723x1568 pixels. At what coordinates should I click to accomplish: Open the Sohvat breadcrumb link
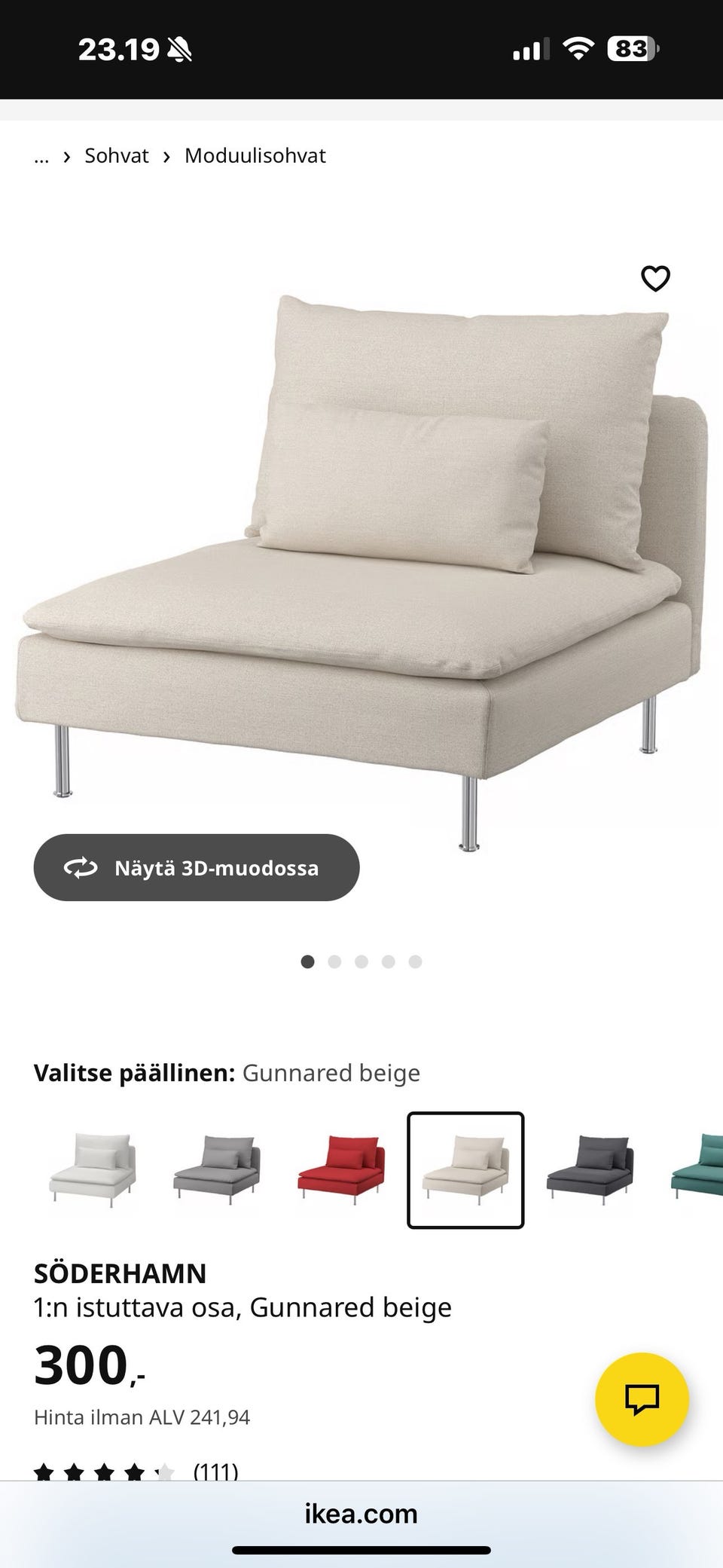[117, 156]
